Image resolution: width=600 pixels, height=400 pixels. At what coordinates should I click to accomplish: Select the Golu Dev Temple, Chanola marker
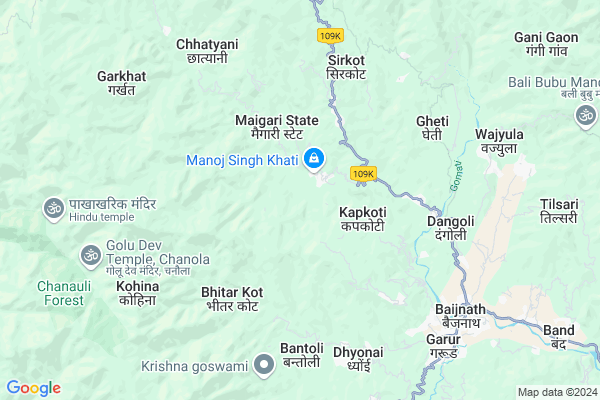[x=91, y=255]
